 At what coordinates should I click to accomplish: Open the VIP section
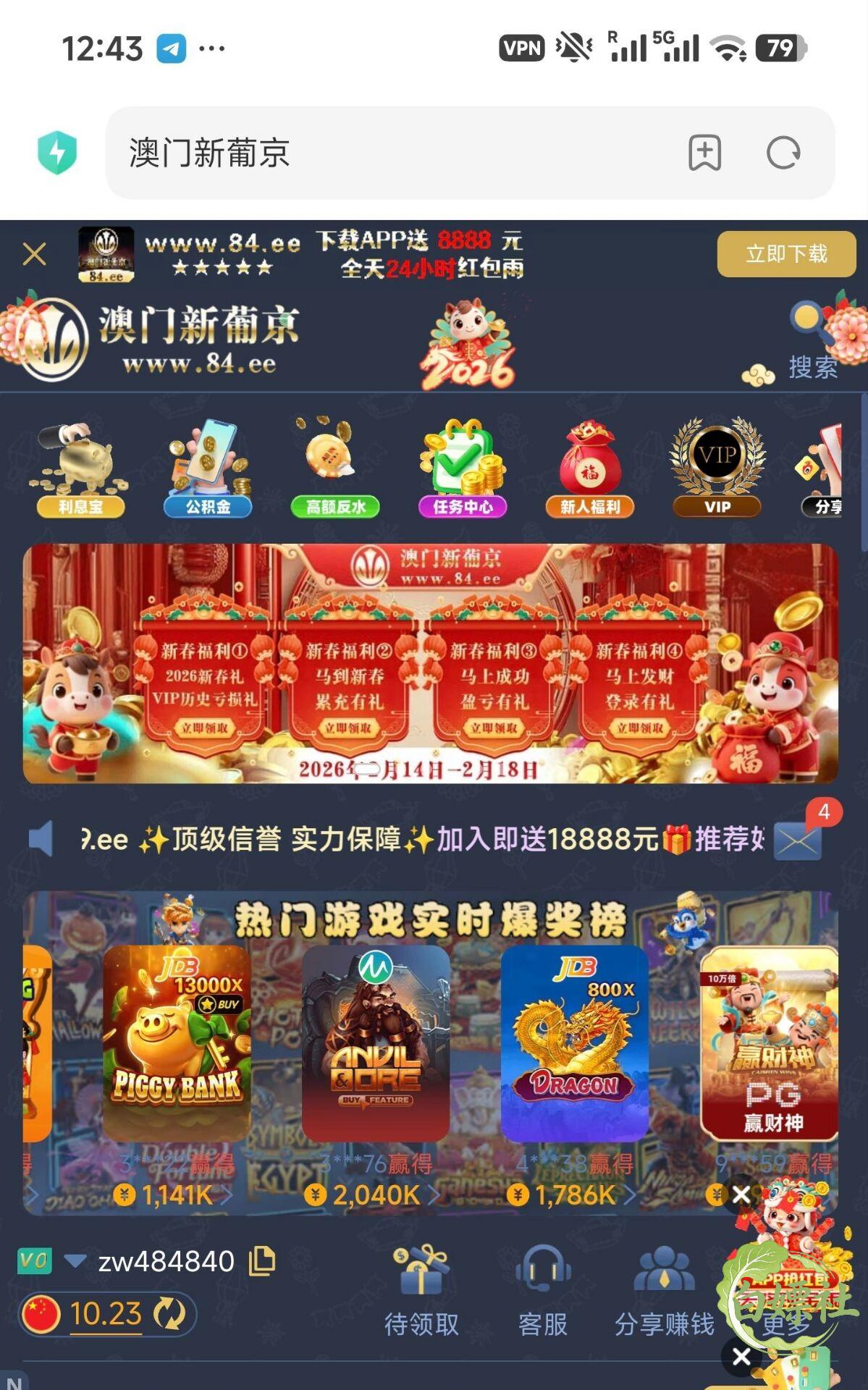tap(717, 468)
